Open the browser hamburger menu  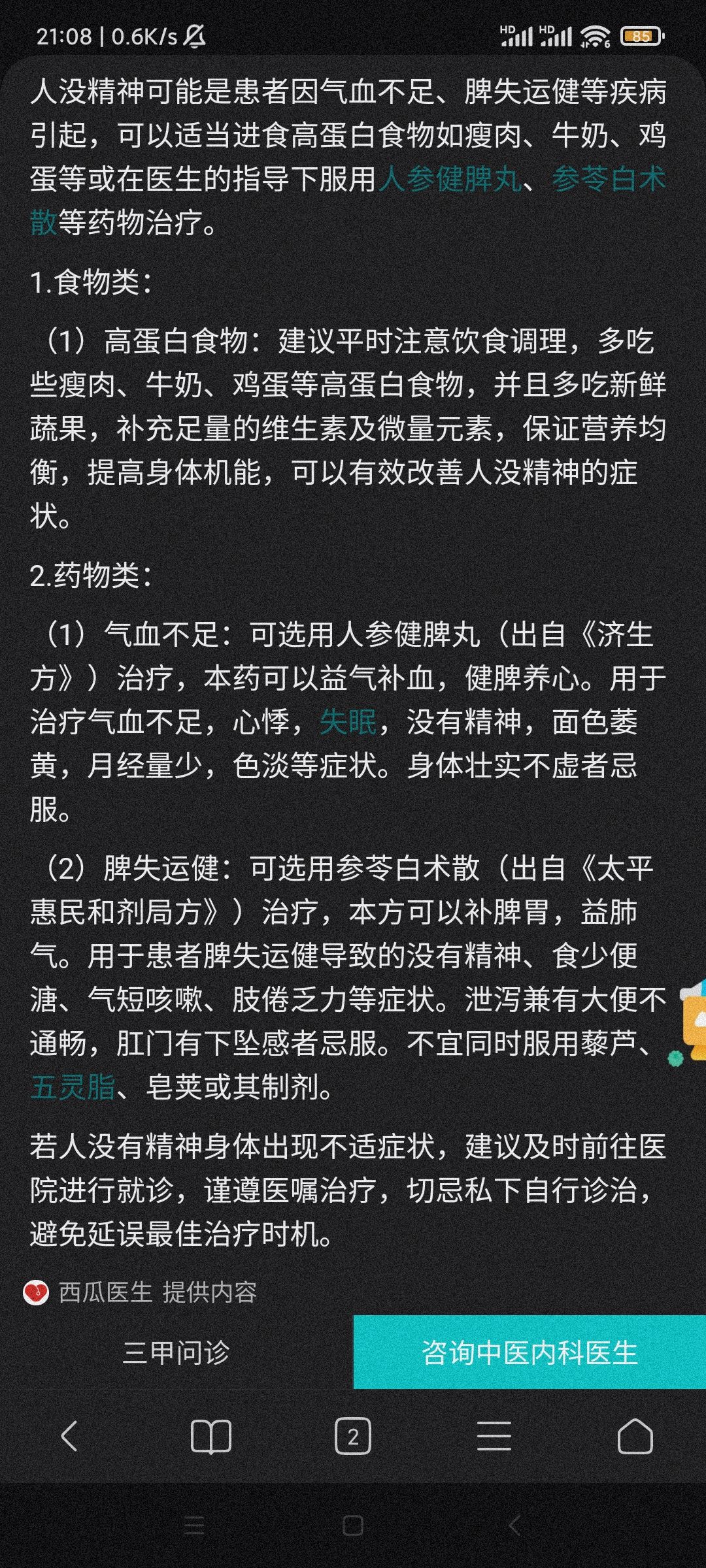click(x=494, y=1437)
